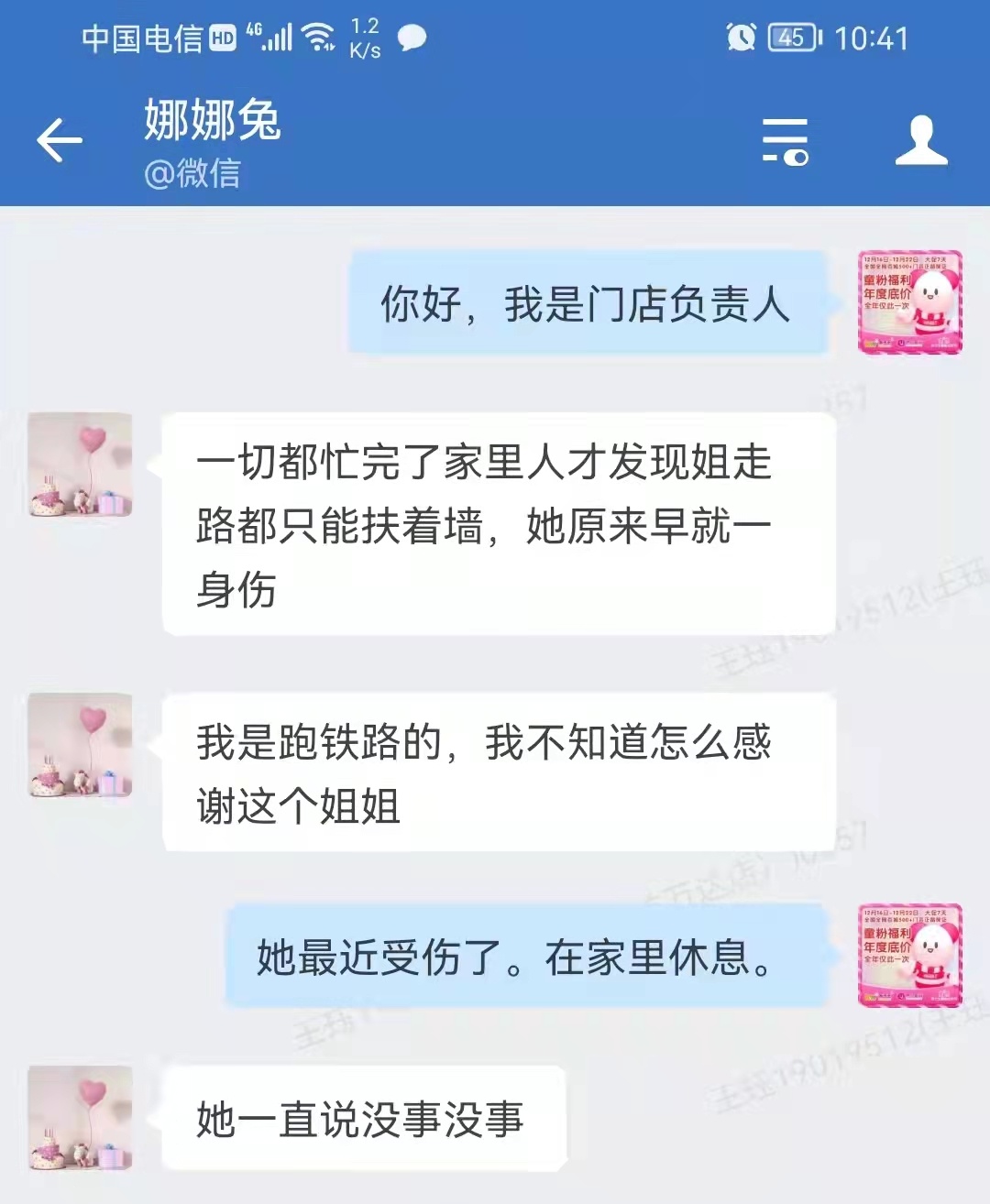Go back from 娜娜兔 chat
Viewport: 990px width, 1204px height.
pyautogui.click(x=60, y=140)
